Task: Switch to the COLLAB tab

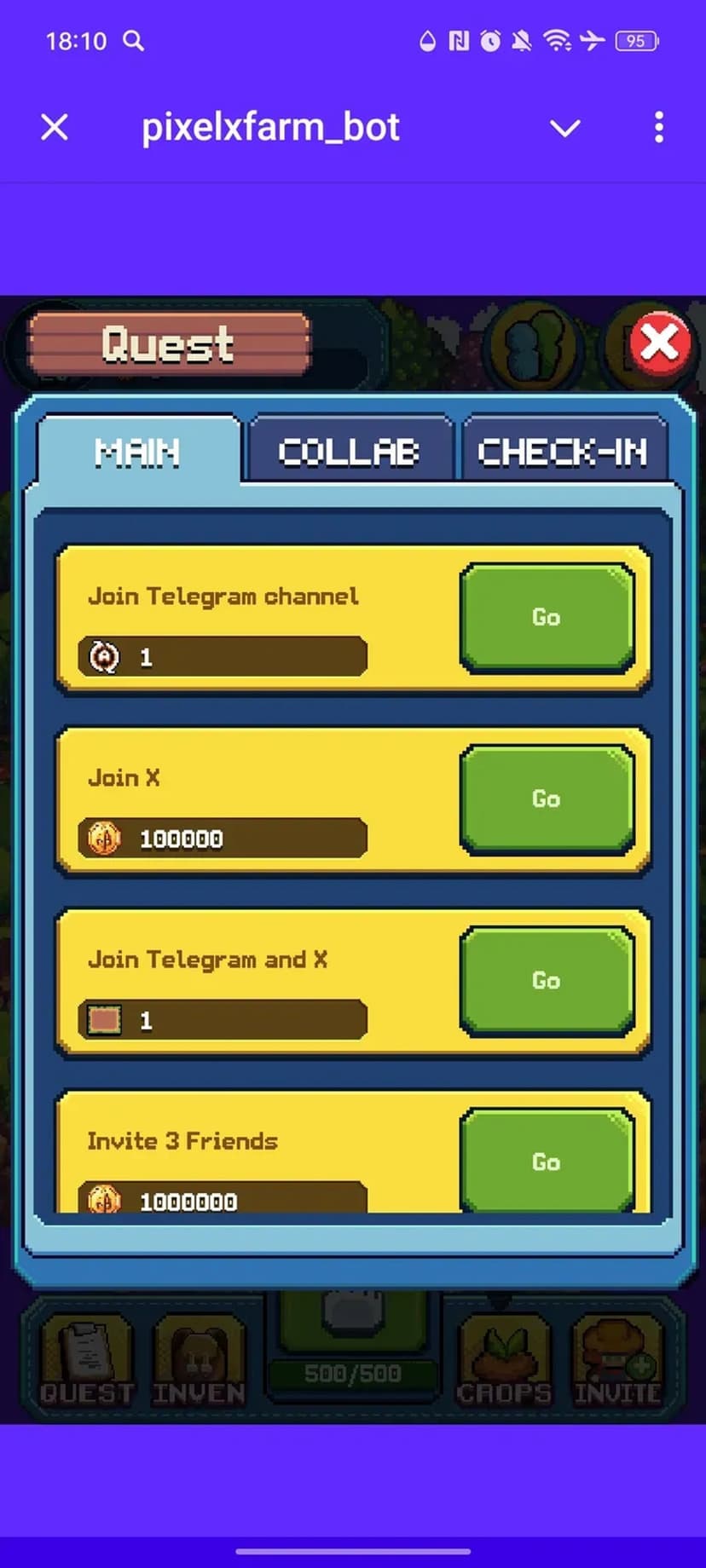Action: point(349,452)
